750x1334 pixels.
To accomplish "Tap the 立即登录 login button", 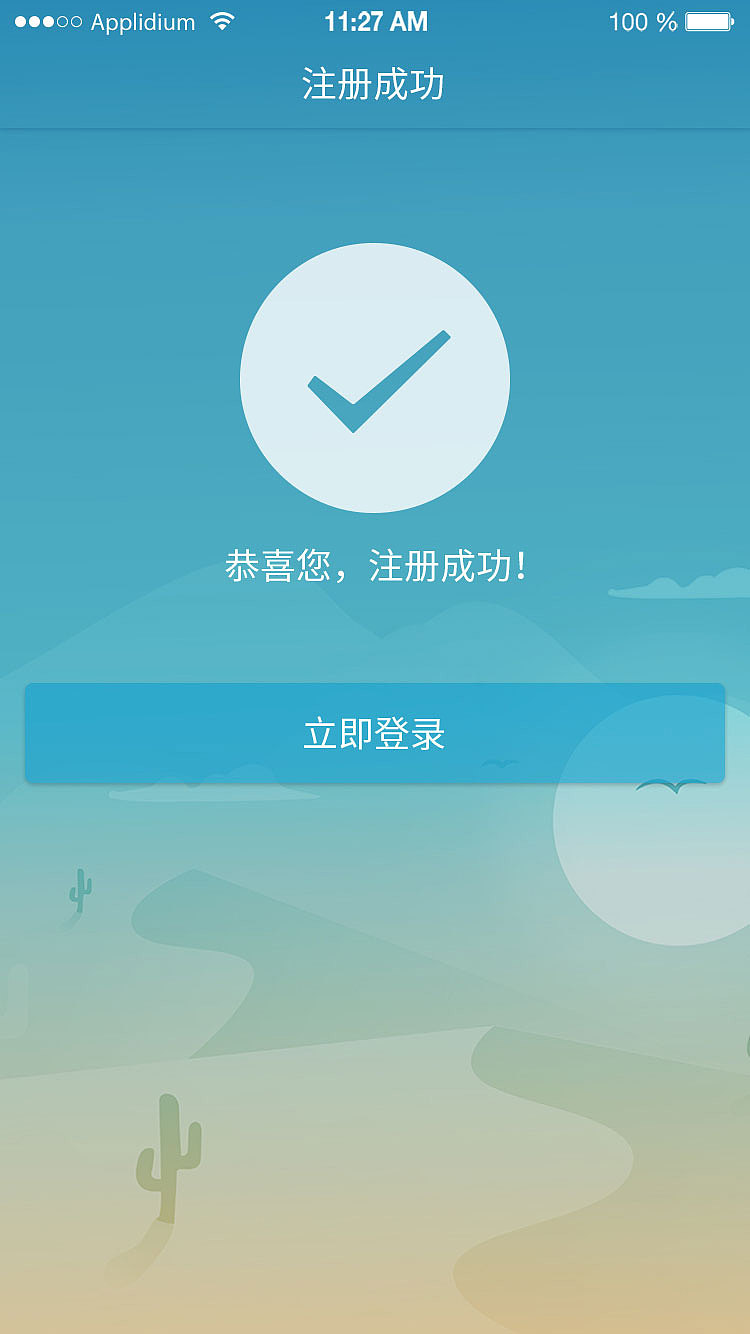I will click(x=375, y=733).
